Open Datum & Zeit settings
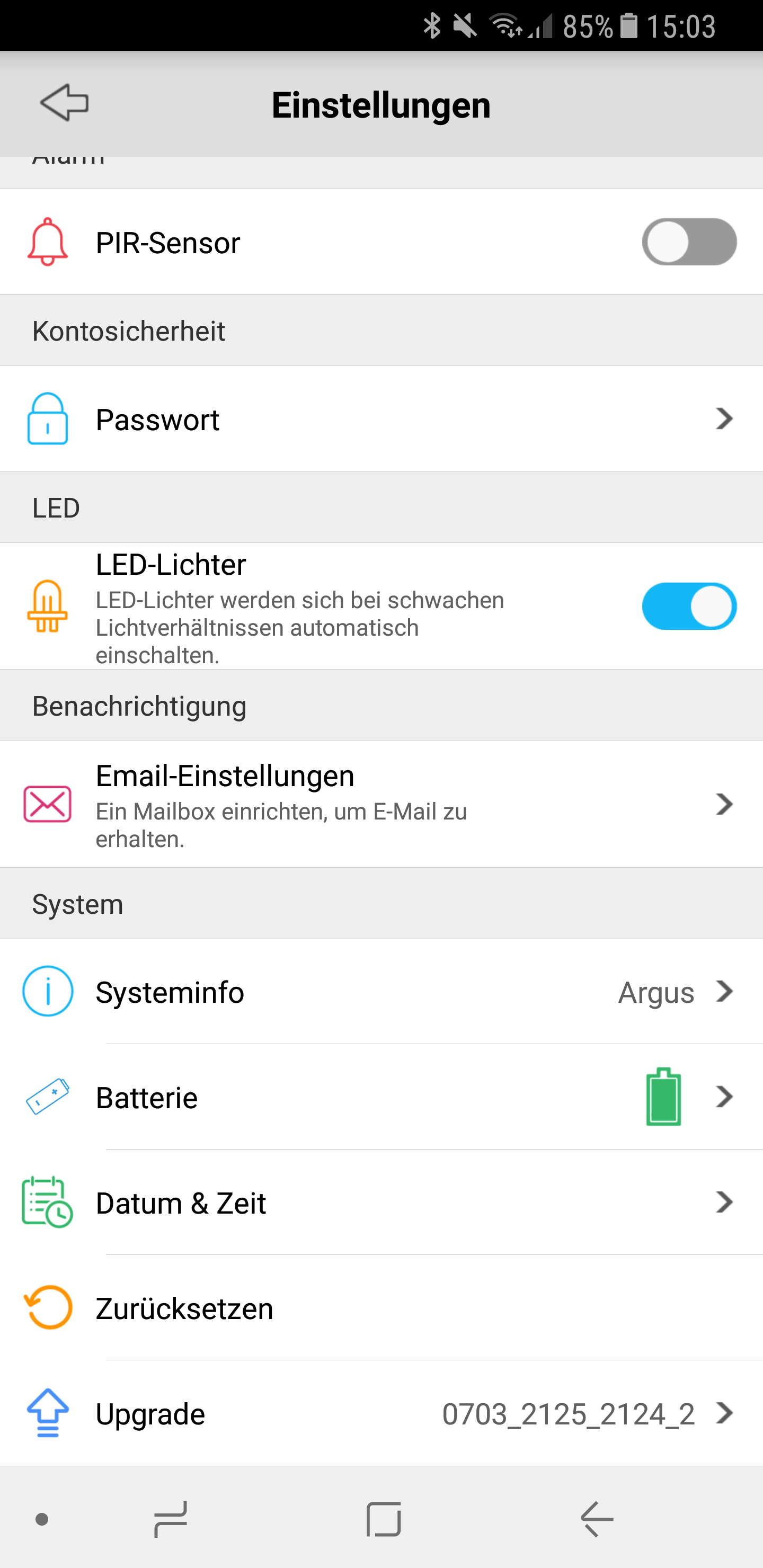Viewport: 763px width, 1568px height. (x=381, y=1202)
